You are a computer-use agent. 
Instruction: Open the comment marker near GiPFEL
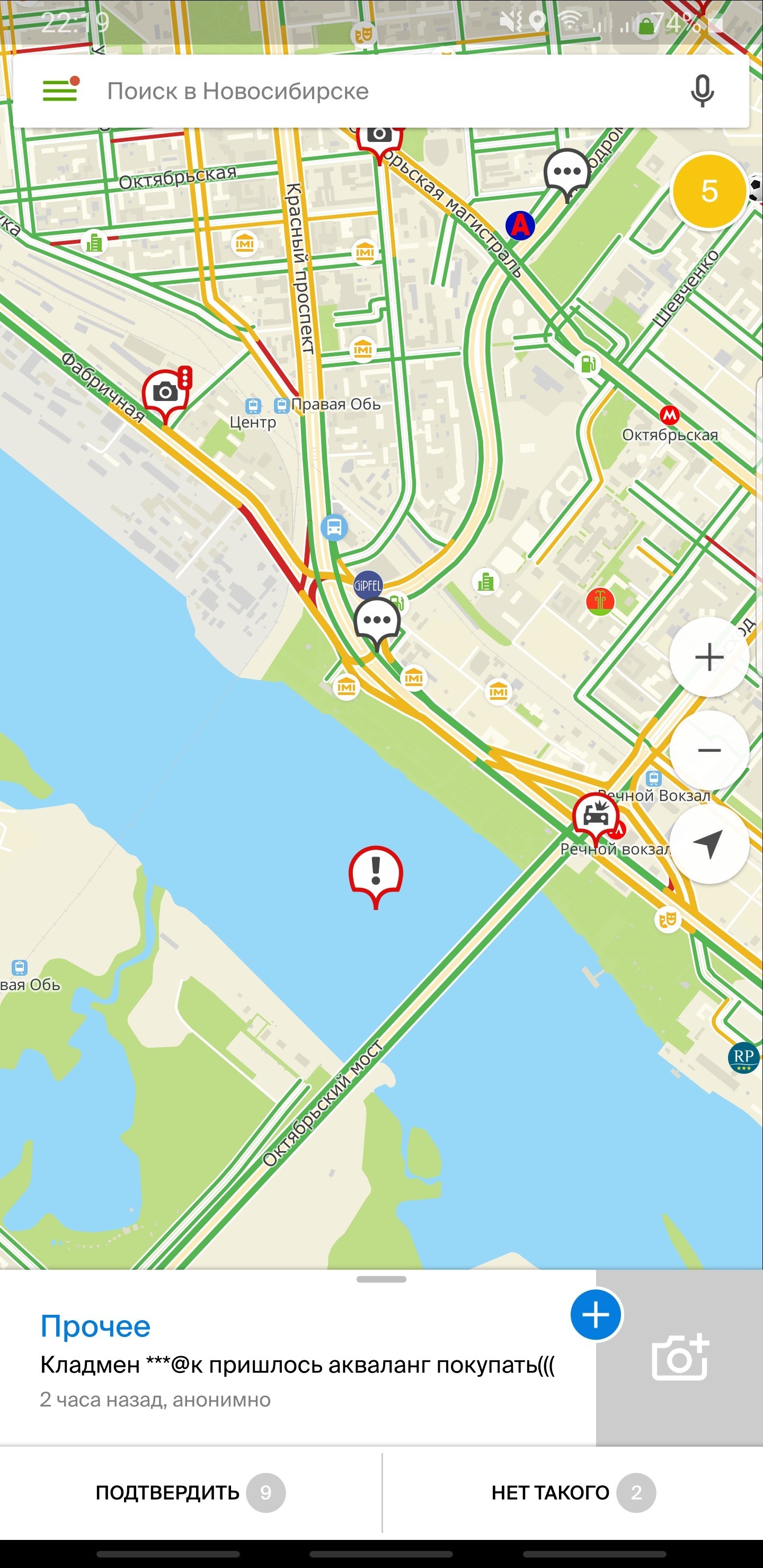[x=377, y=621]
